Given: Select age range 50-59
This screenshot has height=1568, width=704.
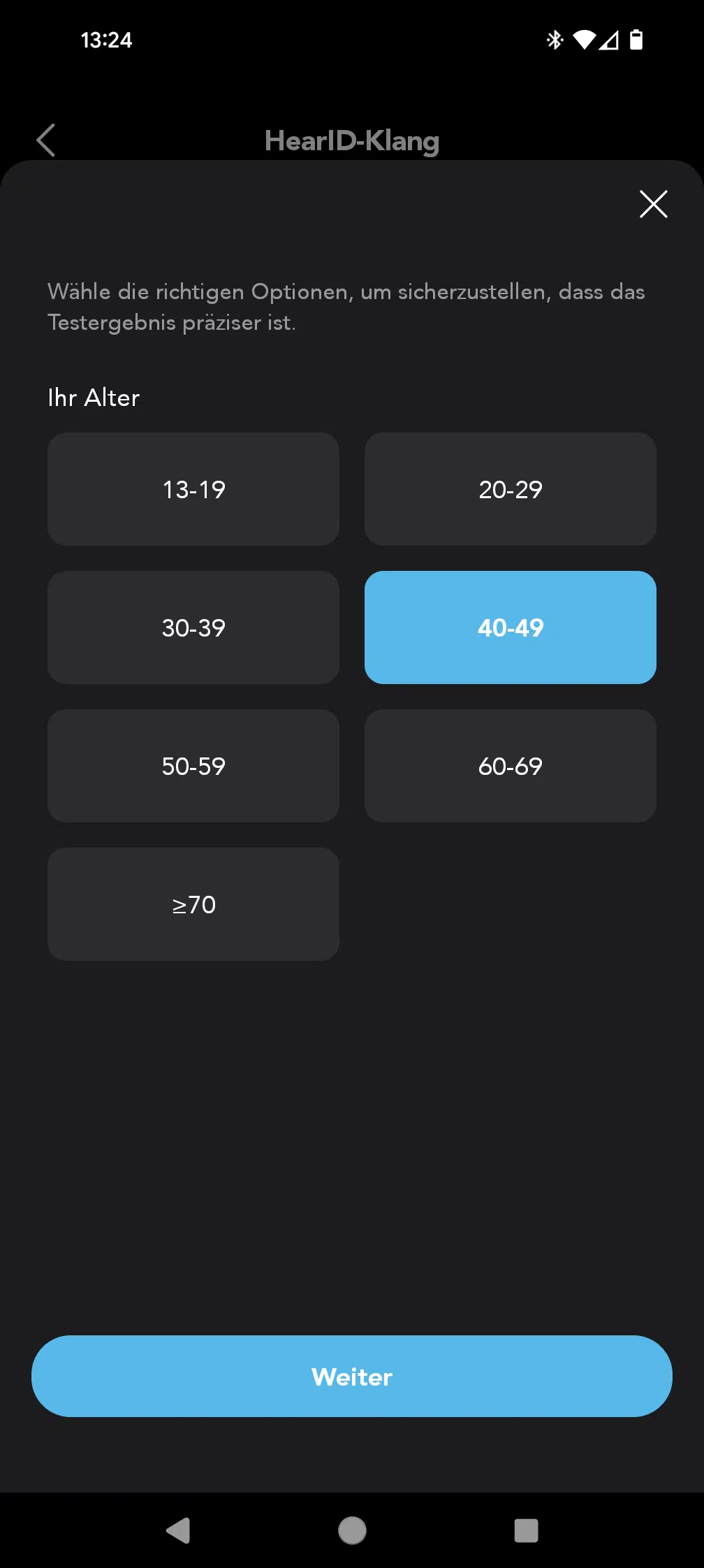Looking at the screenshot, I should (x=193, y=766).
